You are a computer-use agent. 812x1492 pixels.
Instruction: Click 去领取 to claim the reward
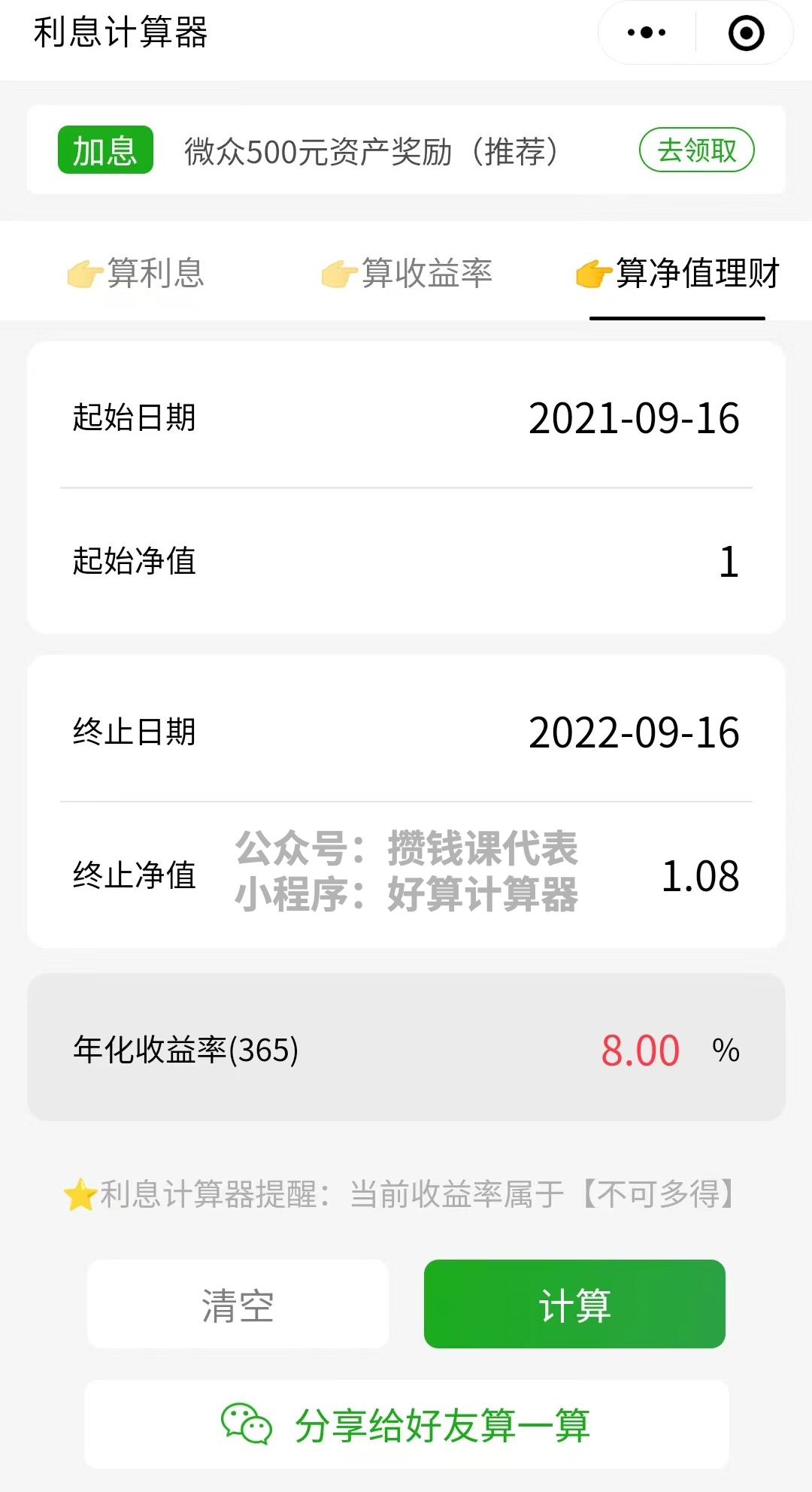coord(695,150)
